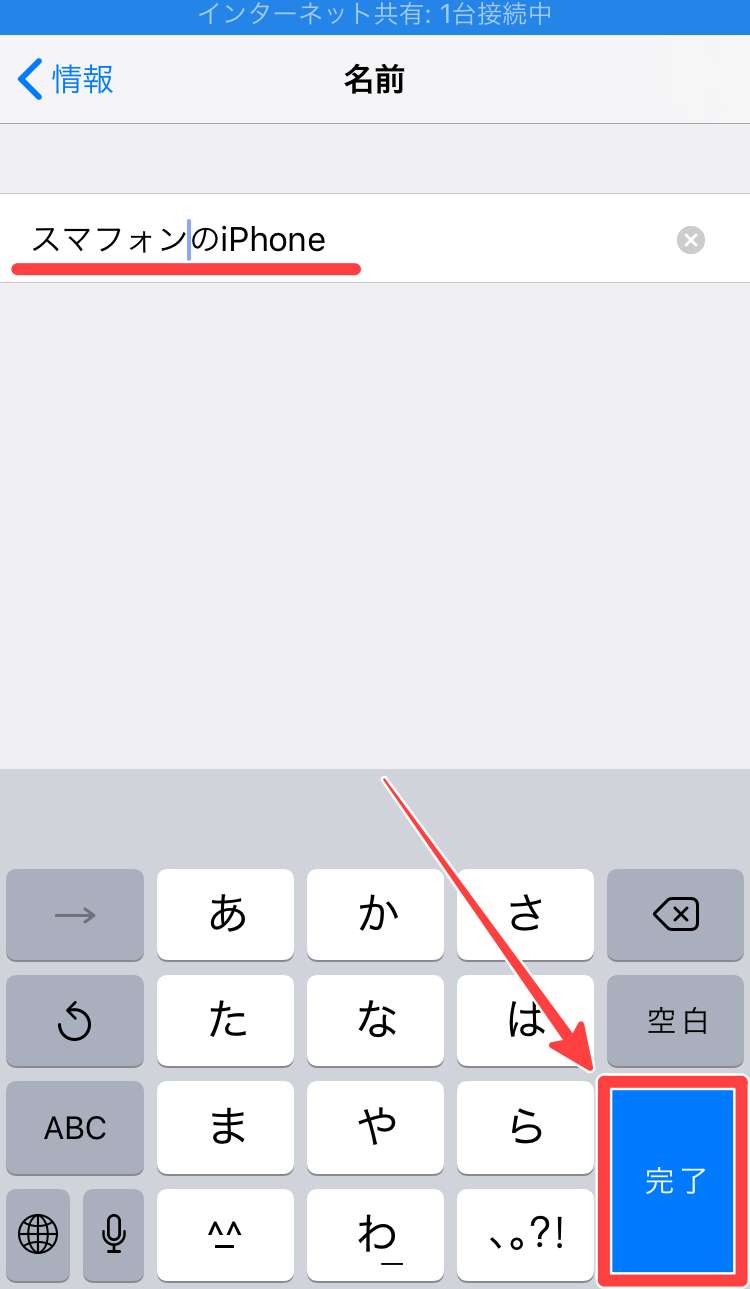This screenshot has width=750, height=1289.
Task: Type the あ kana key
Action: [226, 914]
